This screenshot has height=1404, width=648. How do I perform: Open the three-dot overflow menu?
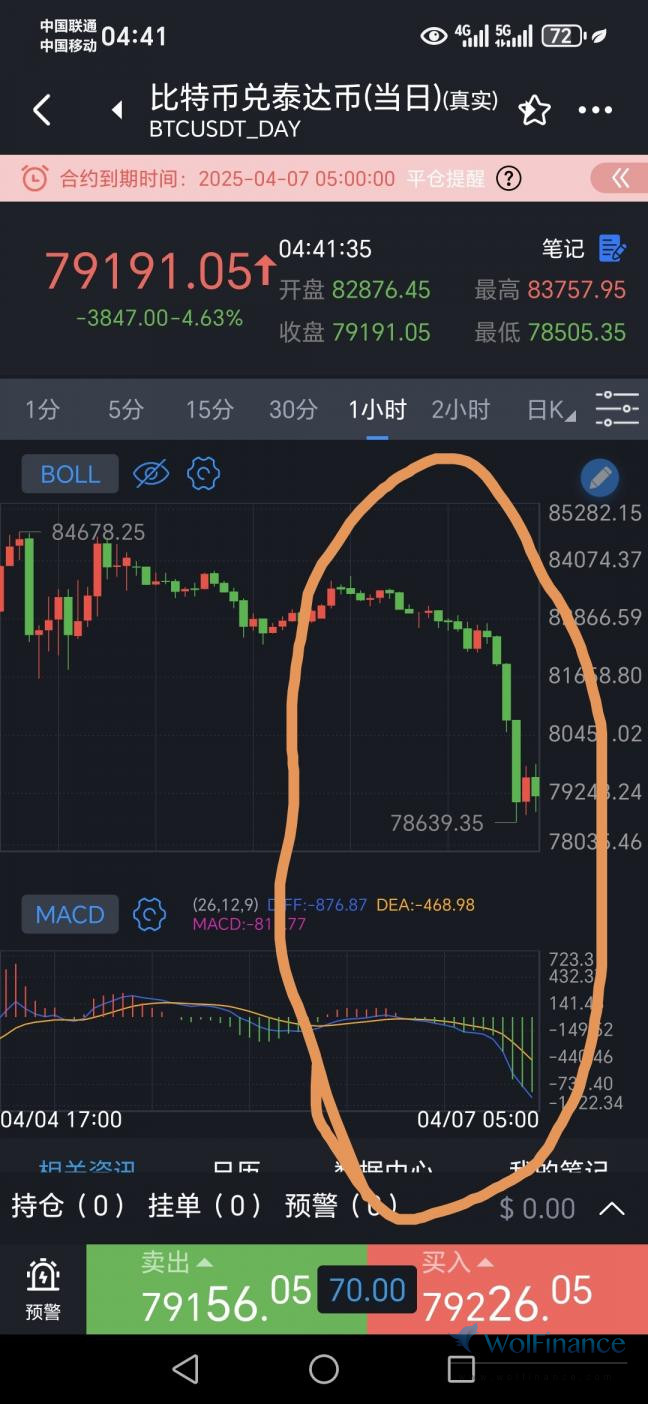[x=595, y=110]
